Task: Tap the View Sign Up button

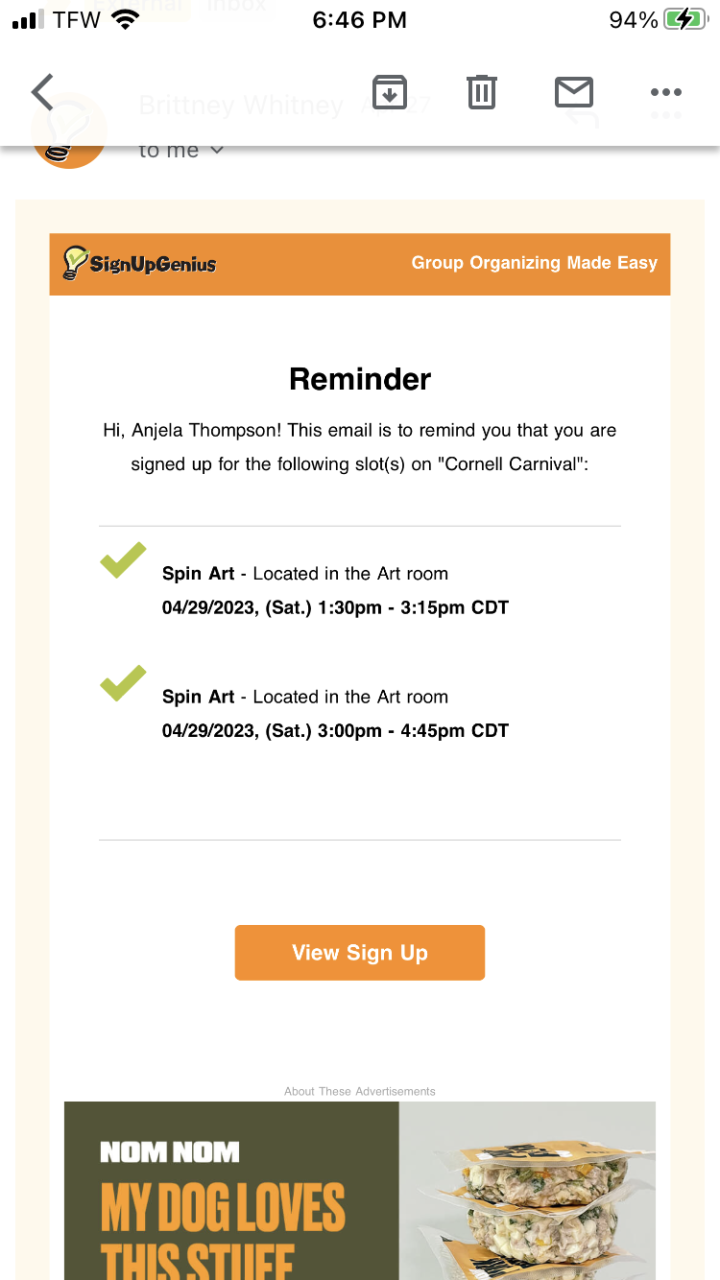Action: [x=360, y=952]
